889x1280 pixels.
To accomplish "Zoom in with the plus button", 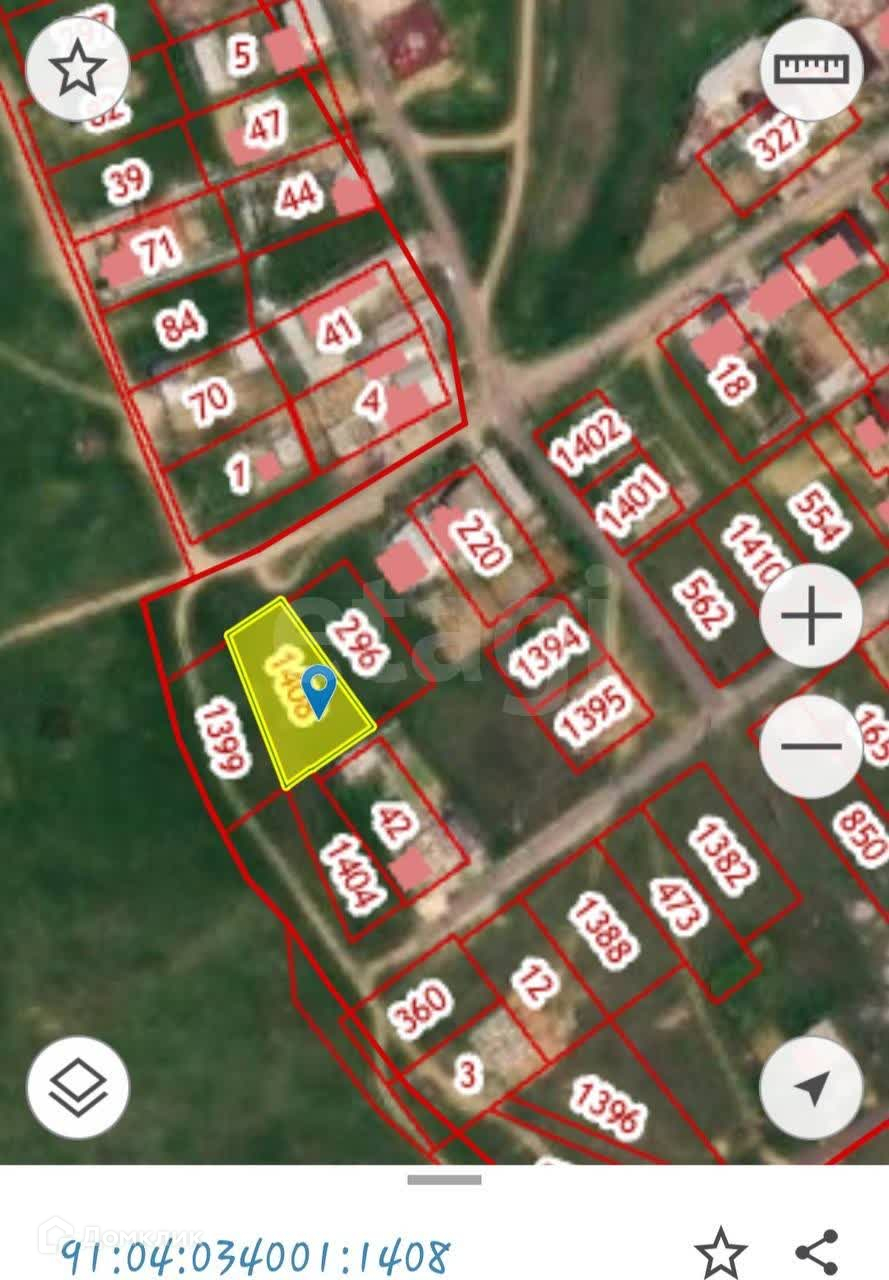I will [811, 616].
